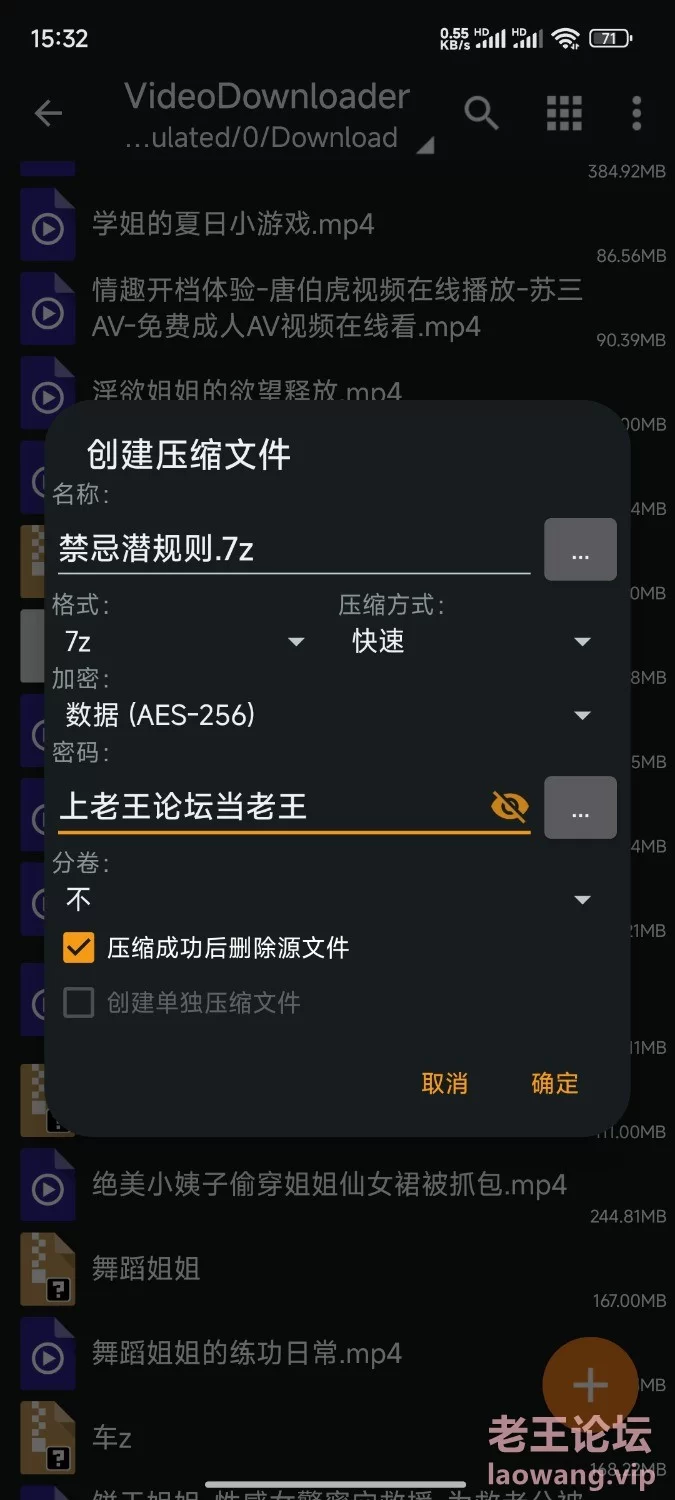The width and height of the screenshot is (675, 1500).
Task: Tap the ellipsis button next to the password field
Action: [580, 807]
